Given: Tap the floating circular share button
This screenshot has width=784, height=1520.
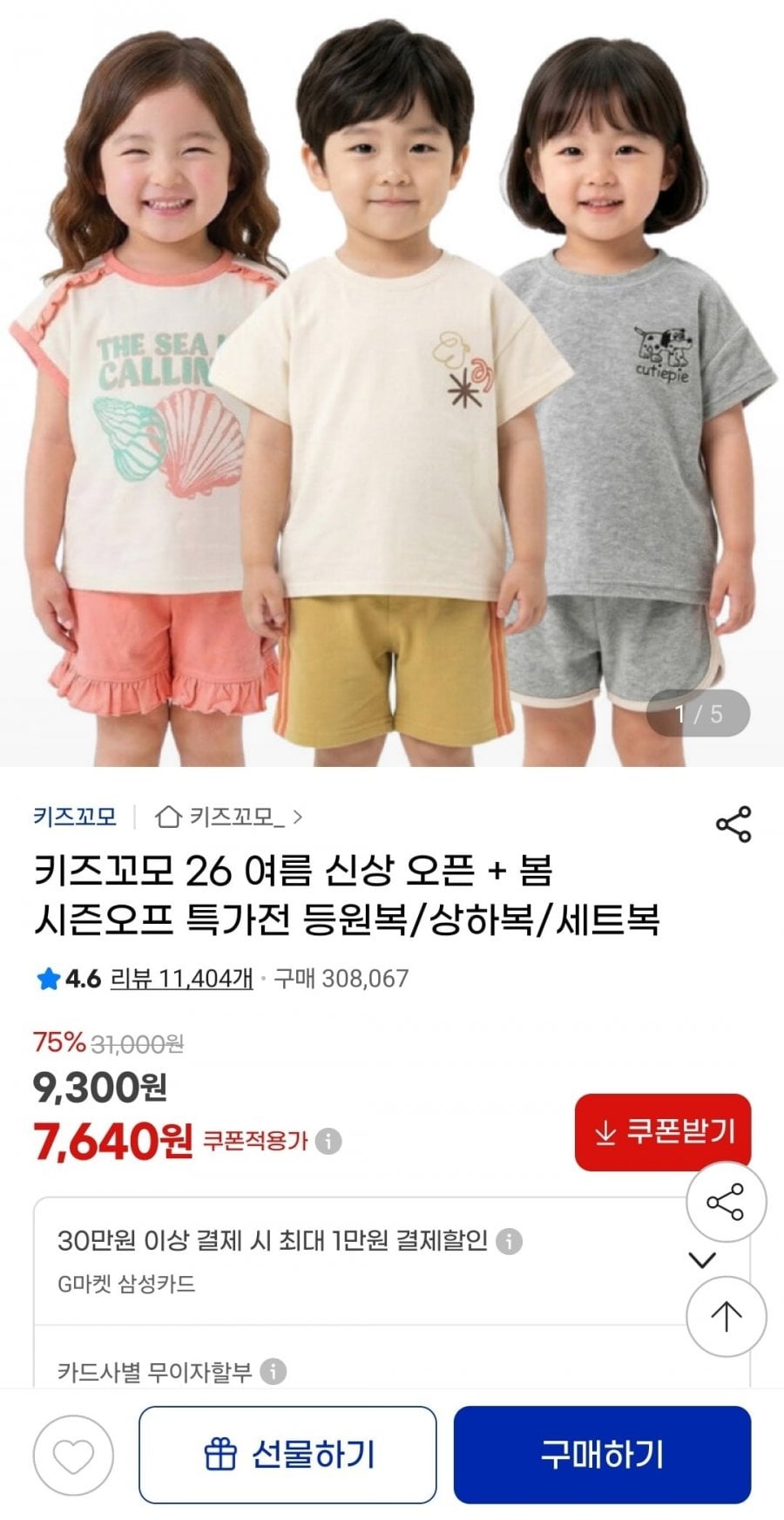Looking at the screenshot, I should tap(726, 1202).
